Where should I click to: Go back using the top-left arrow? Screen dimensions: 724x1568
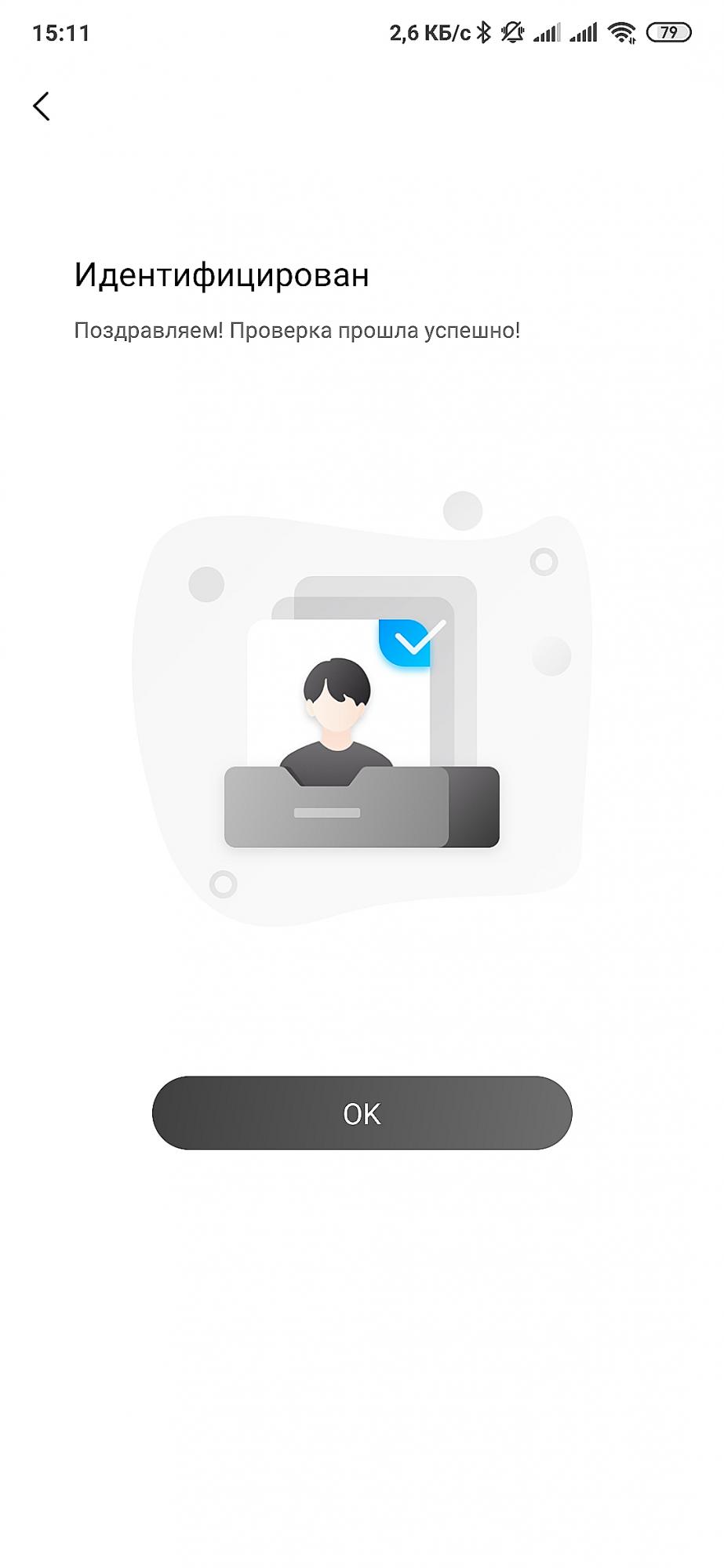pos(42,107)
